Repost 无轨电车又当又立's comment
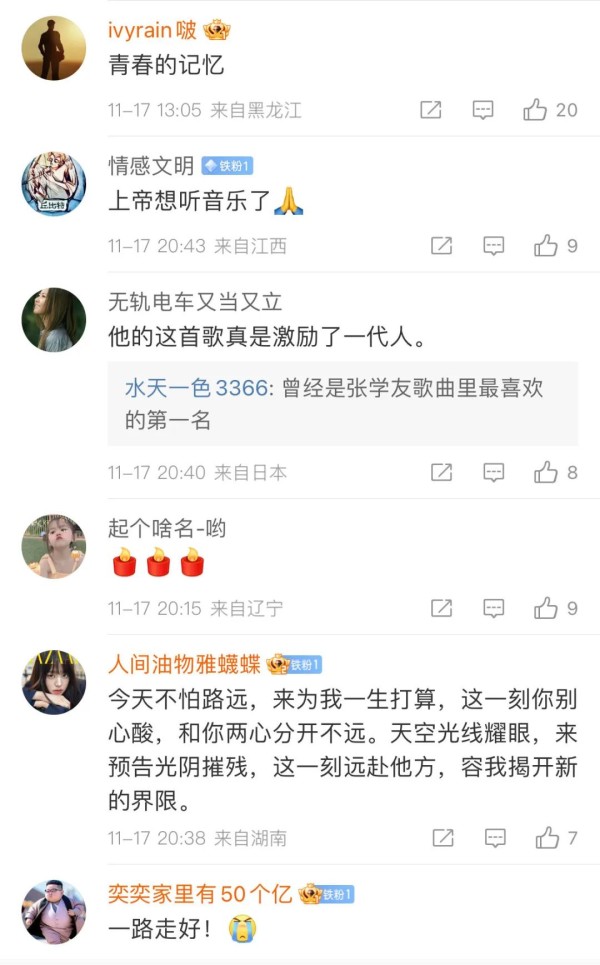Viewport: 600px width, 965px height. point(441,472)
